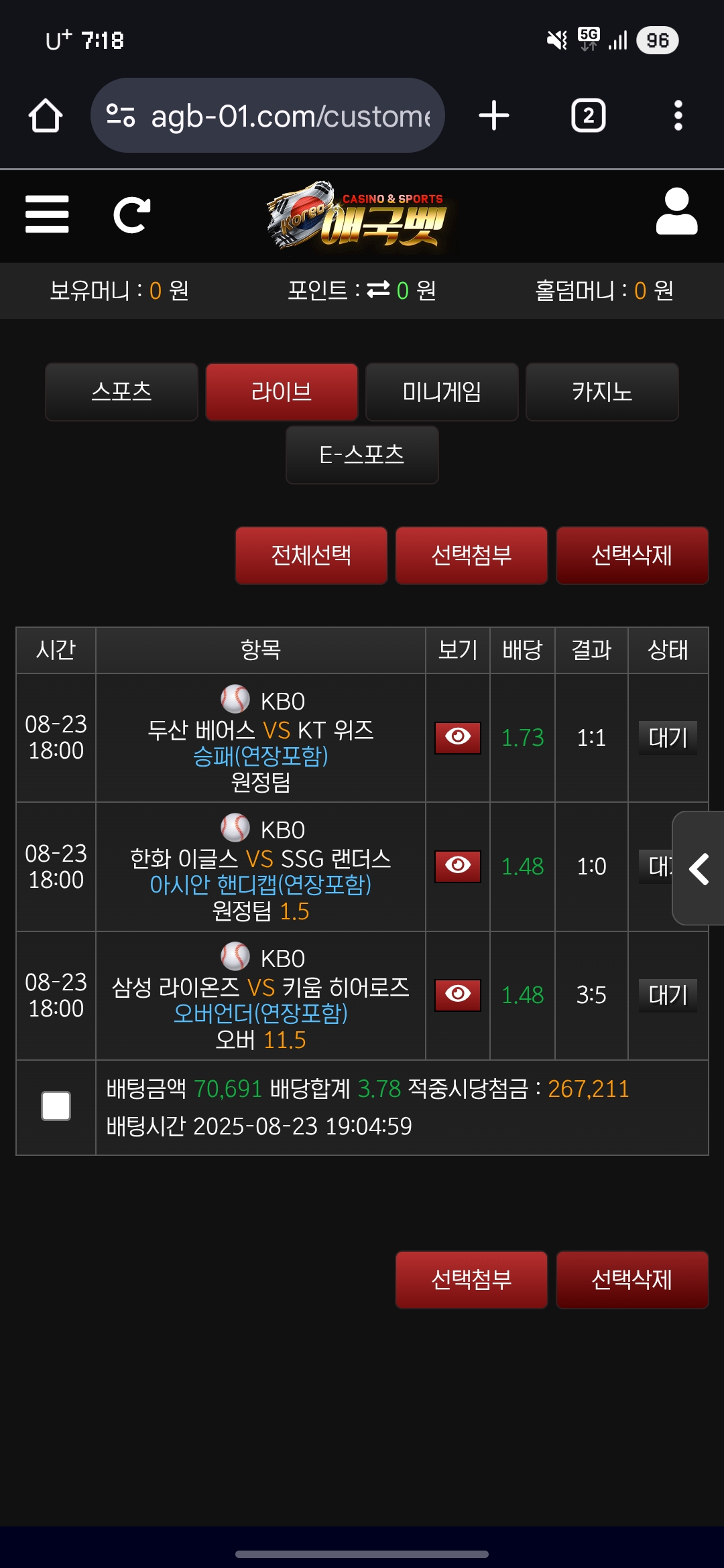The width and height of the screenshot is (724, 1568).
Task: Switch to the 라이브 tab
Action: coord(282,392)
